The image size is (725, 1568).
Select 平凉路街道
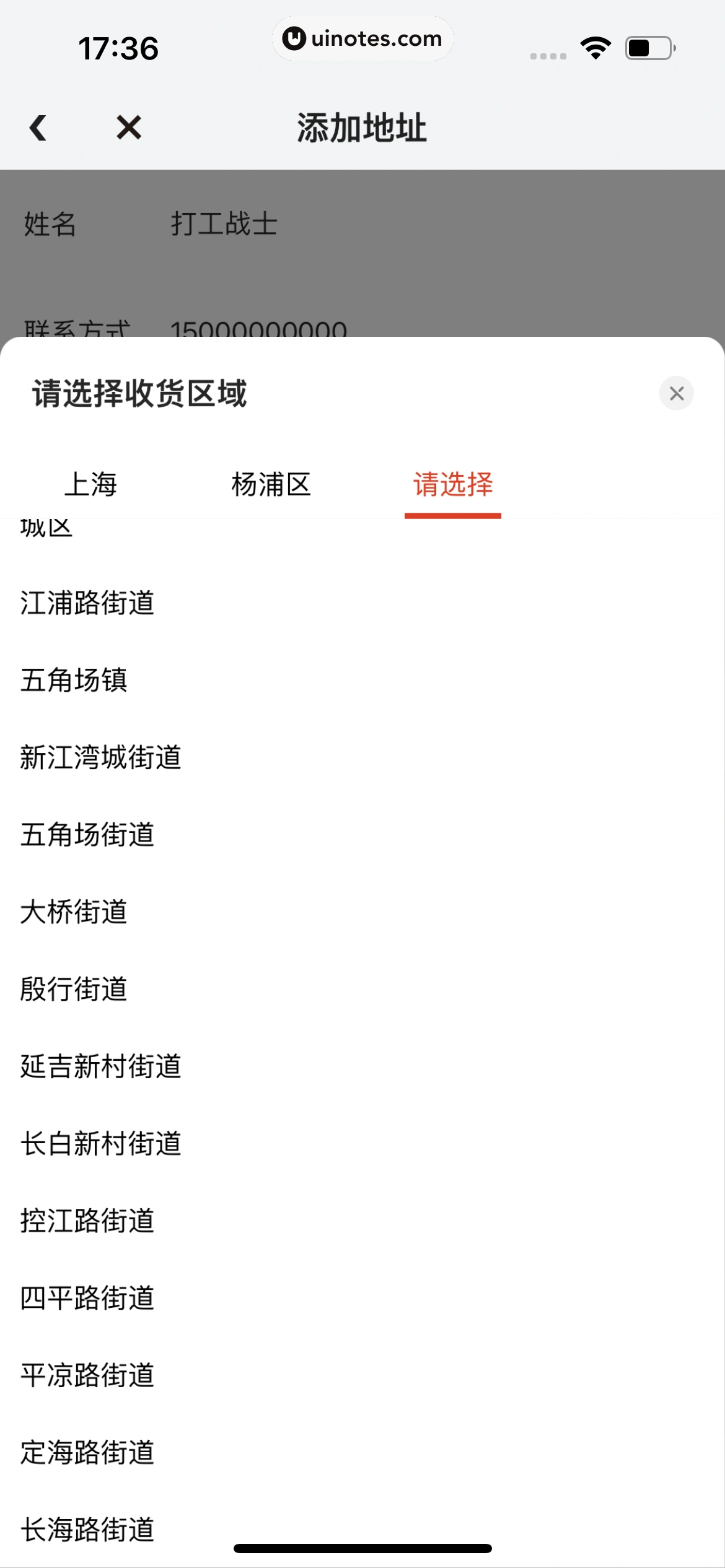click(87, 1375)
